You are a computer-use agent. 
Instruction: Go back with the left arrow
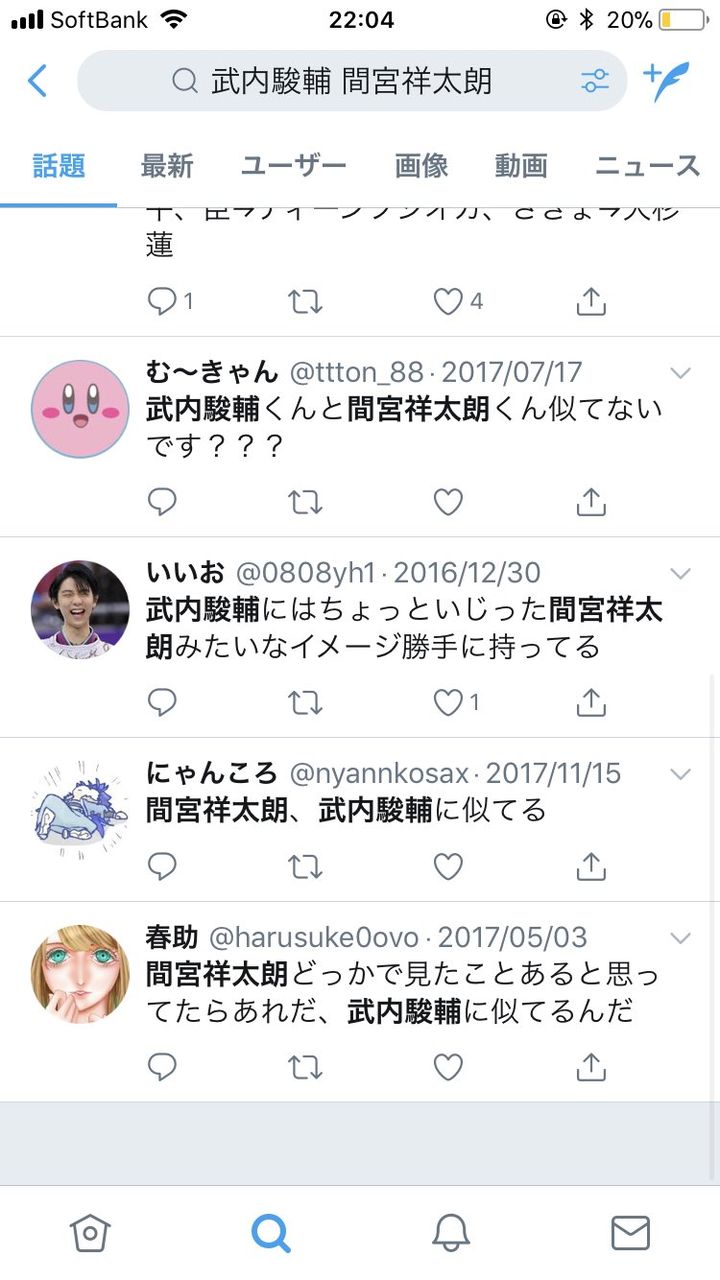tap(38, 82)
